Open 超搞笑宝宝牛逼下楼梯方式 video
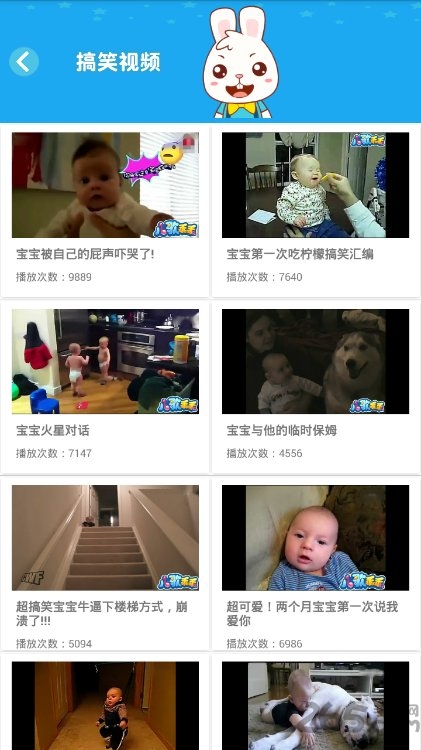 click(x=105, y=563)
